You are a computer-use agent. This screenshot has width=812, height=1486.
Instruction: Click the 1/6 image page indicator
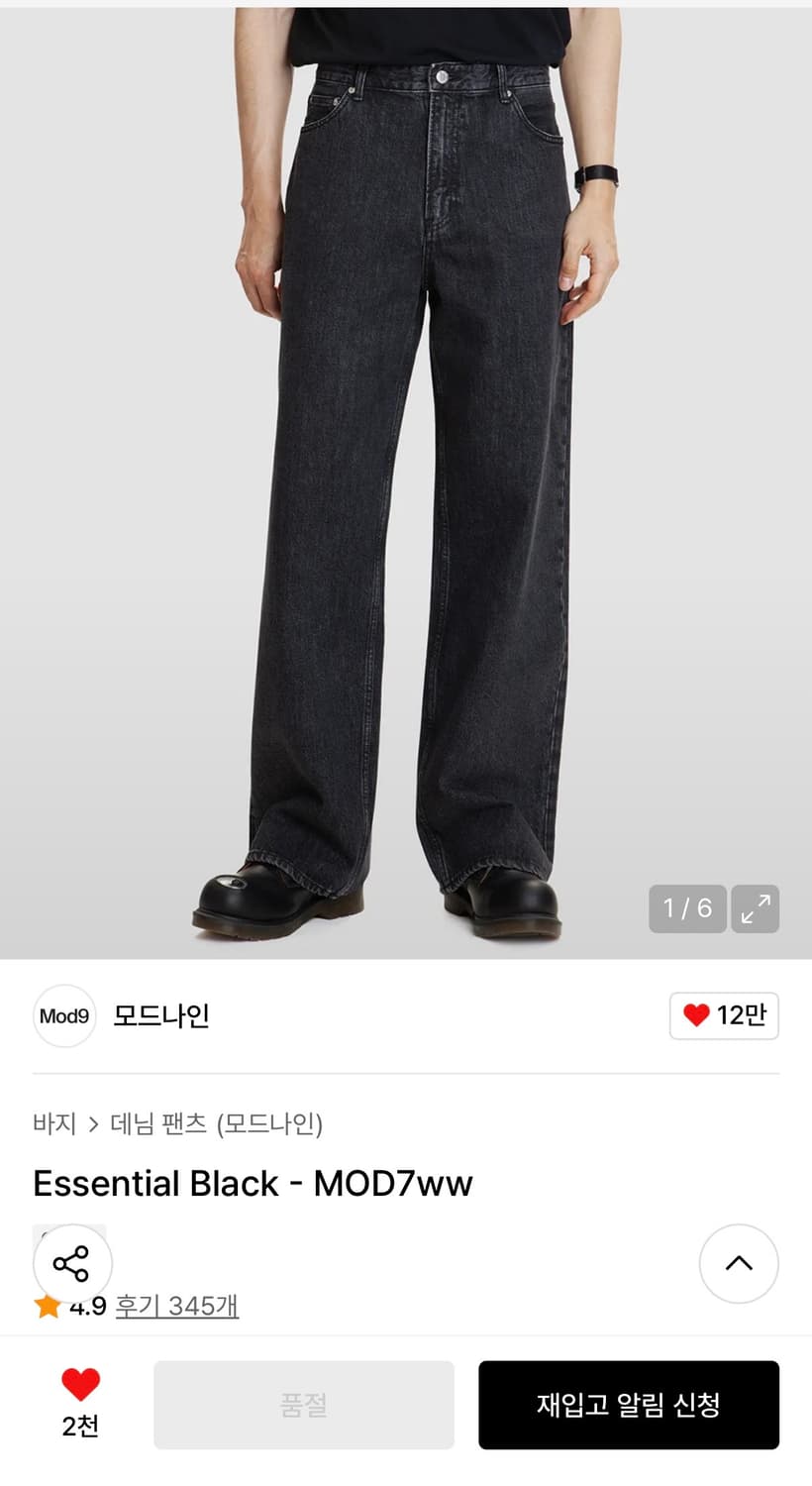pos(687,907)
